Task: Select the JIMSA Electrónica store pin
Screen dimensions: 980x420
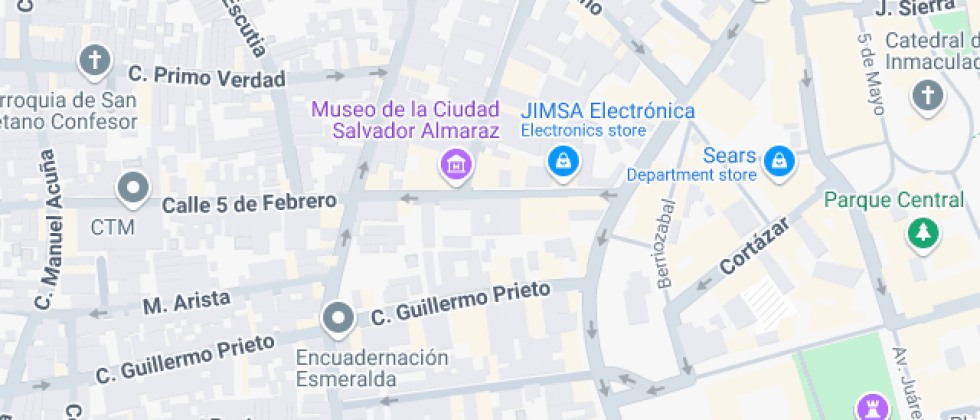Action: click(x=562, y=160)
